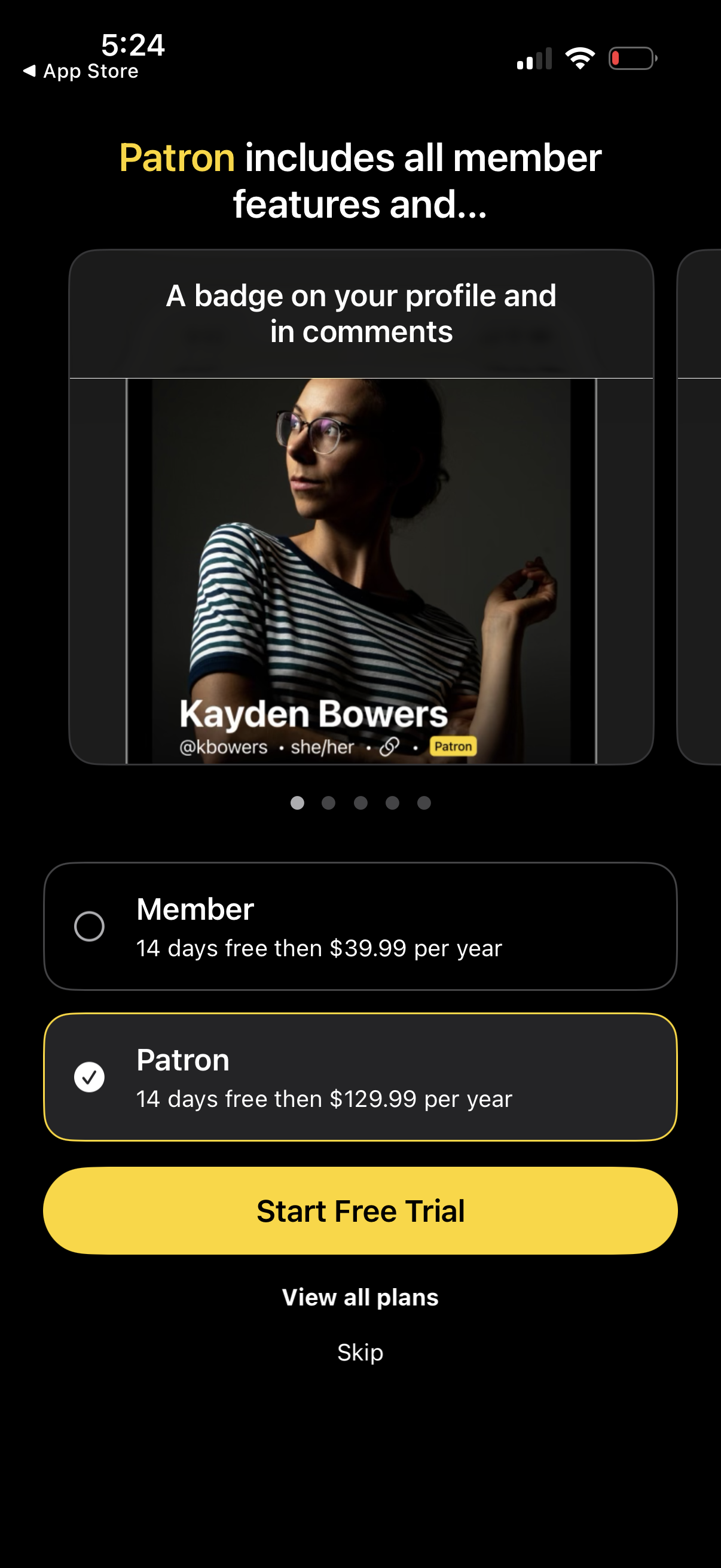Click the @kbowers username handle
Image resolution: width=721 pixels, height=1568 pixels.
(224, 746)
